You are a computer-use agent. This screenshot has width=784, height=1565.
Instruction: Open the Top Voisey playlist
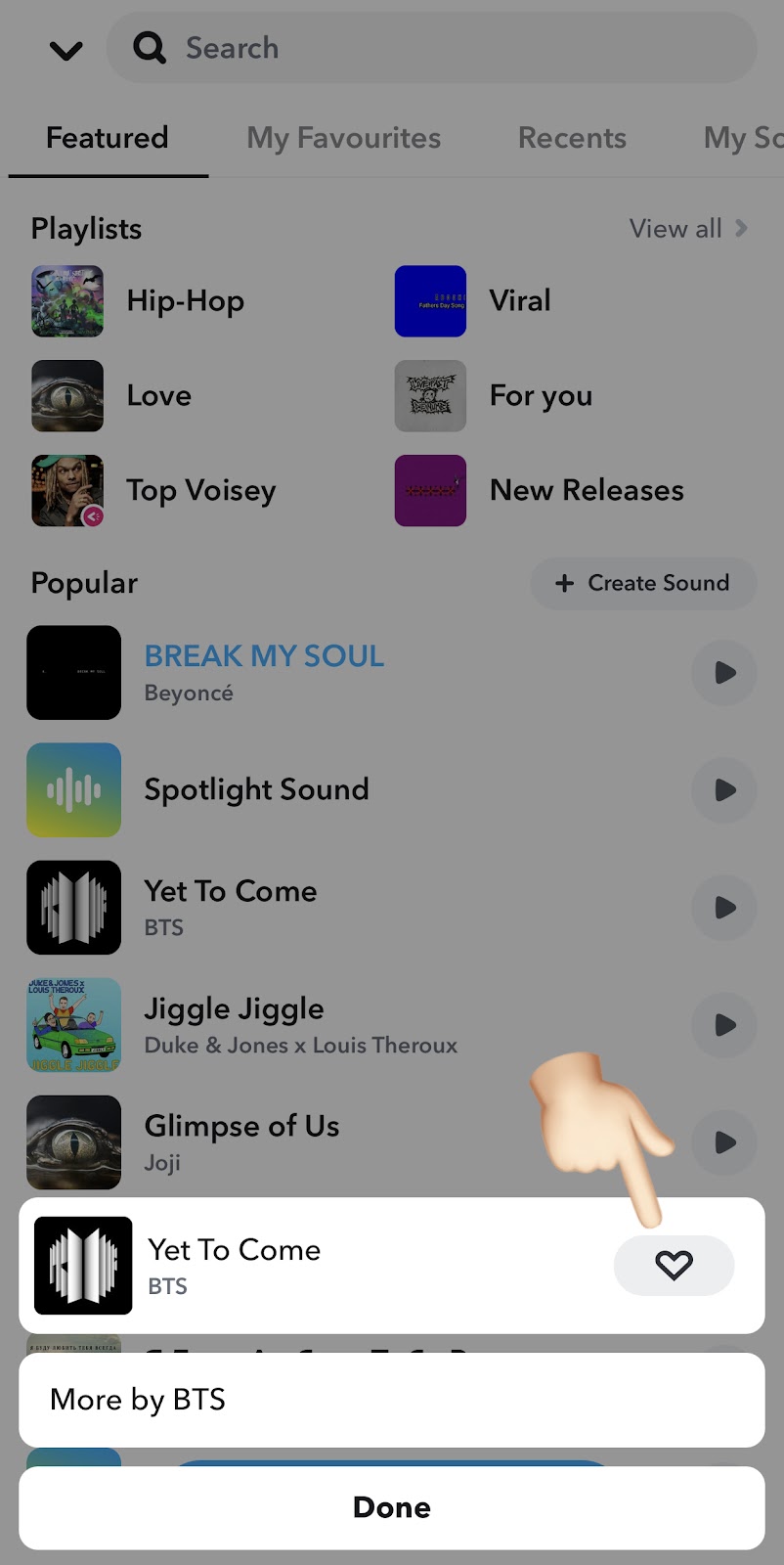click(x=200, y=491)
